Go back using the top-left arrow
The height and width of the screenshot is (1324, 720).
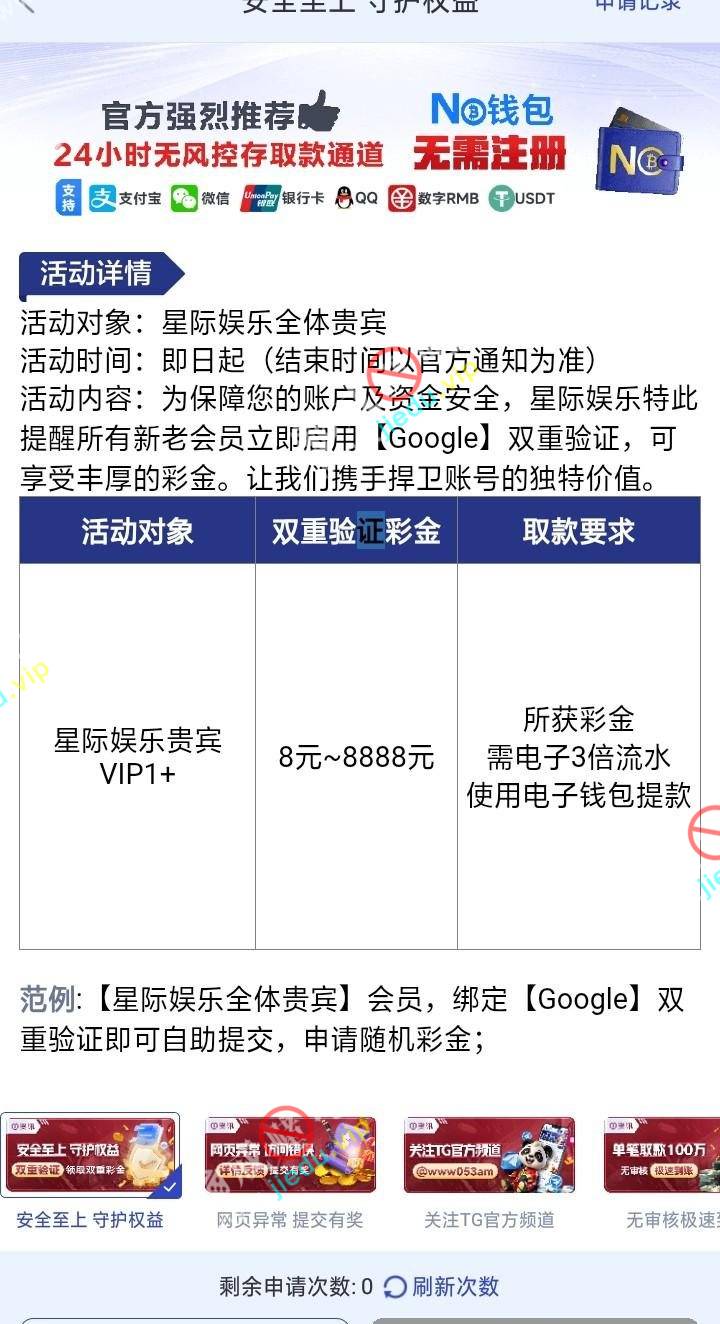pos(26,5)
